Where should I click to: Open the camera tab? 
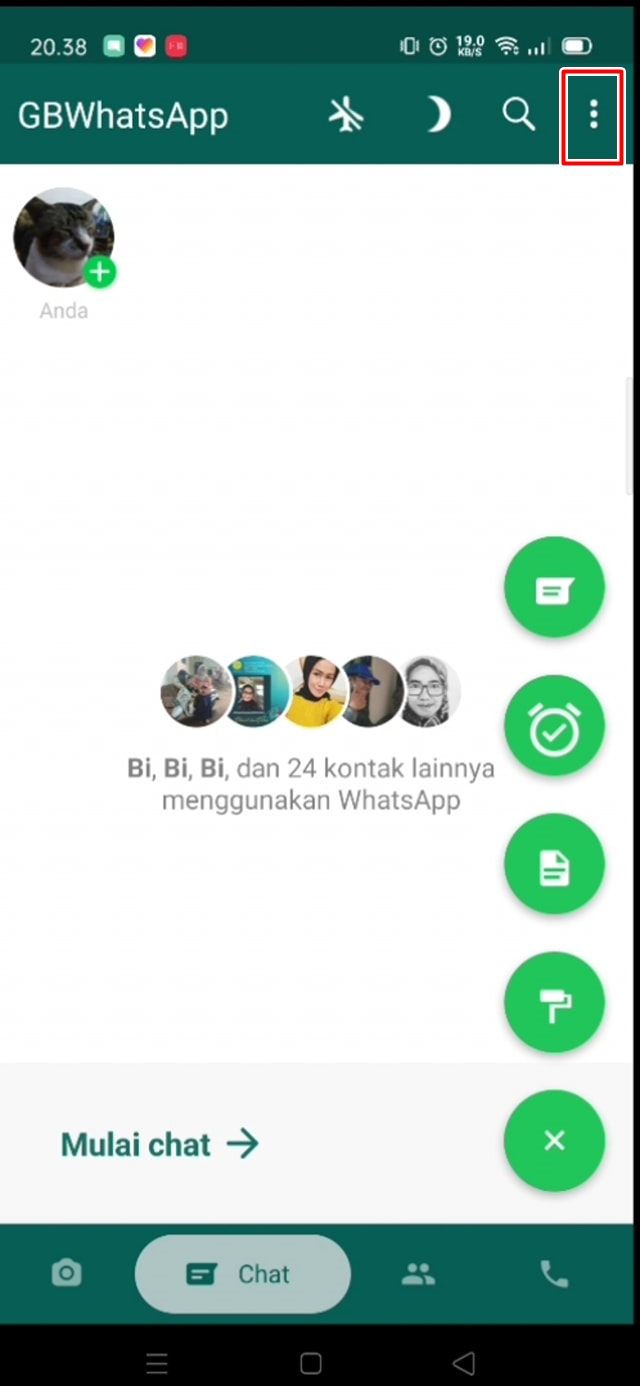[x=67, y=1273]
